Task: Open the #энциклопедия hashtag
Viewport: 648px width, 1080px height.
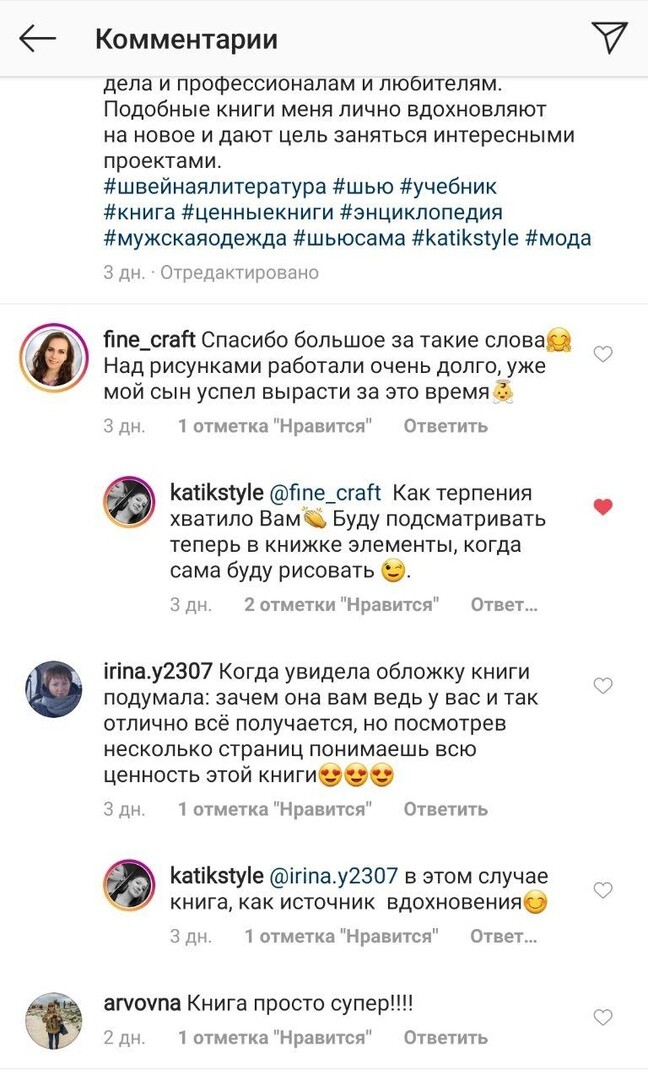Action: click(x=421, y=213)
